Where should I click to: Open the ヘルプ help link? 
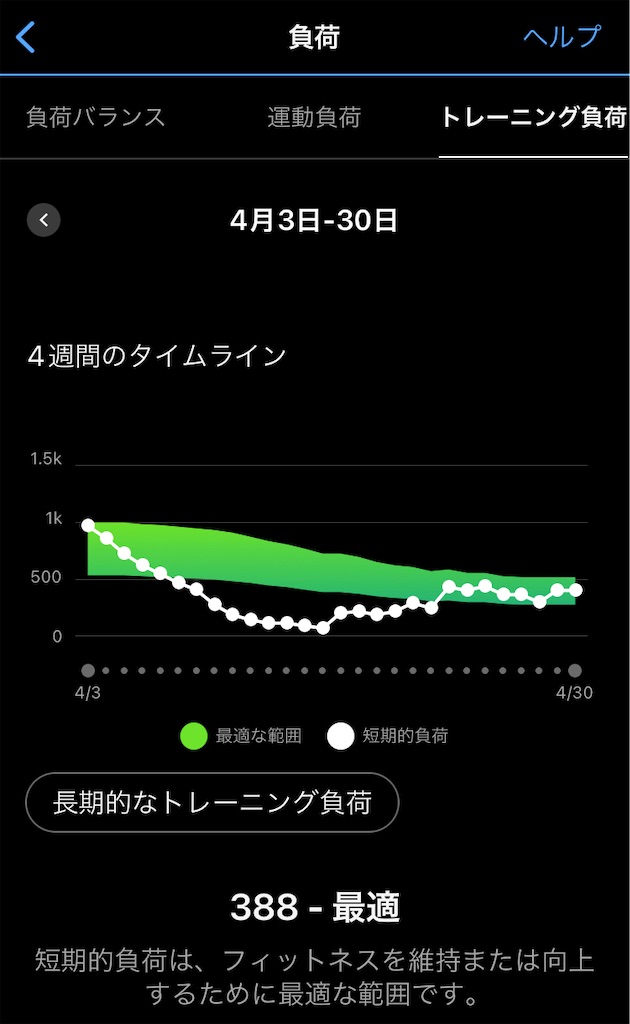coord(561,37)
